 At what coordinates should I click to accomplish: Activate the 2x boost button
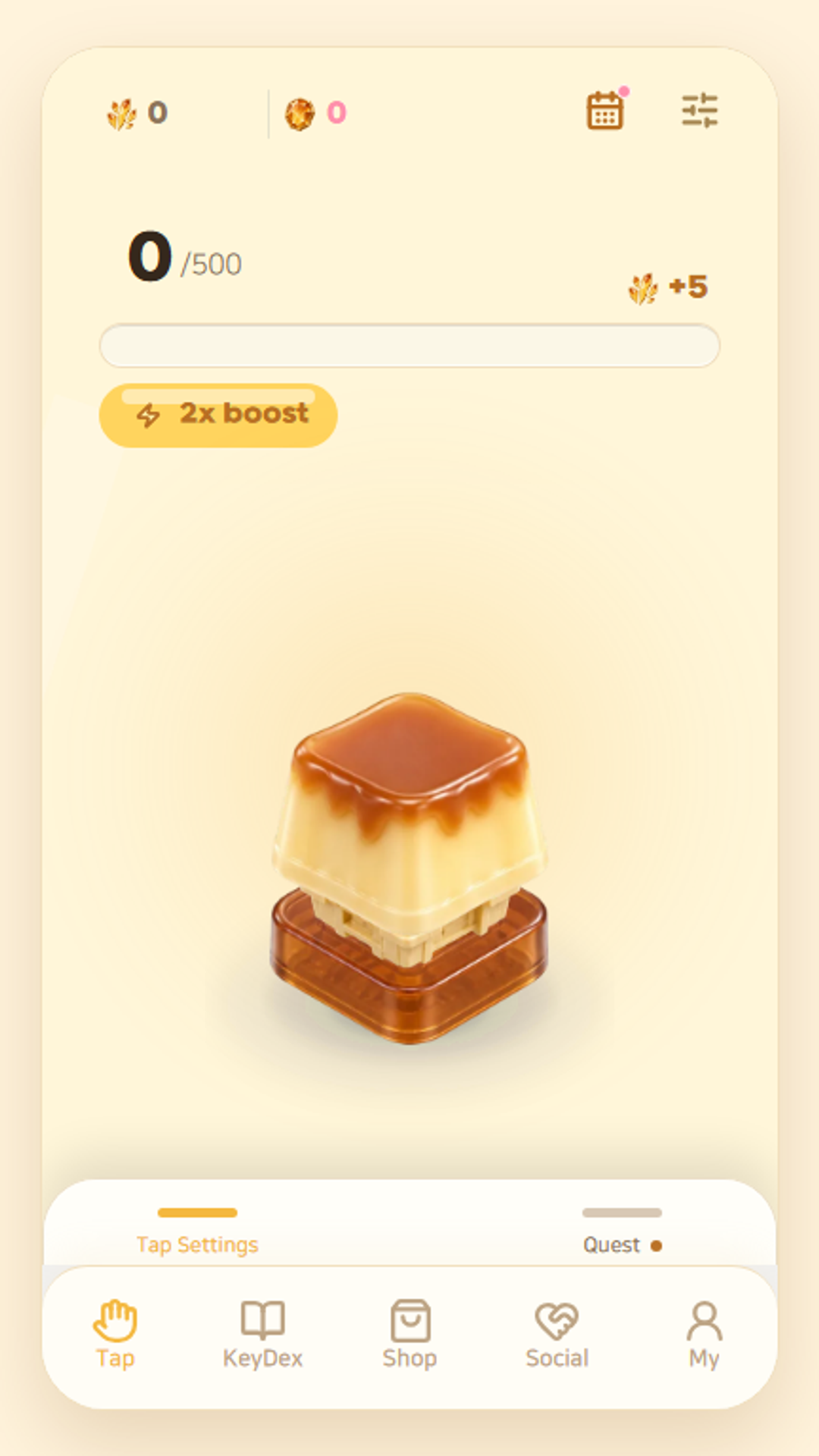coord(218,415)
